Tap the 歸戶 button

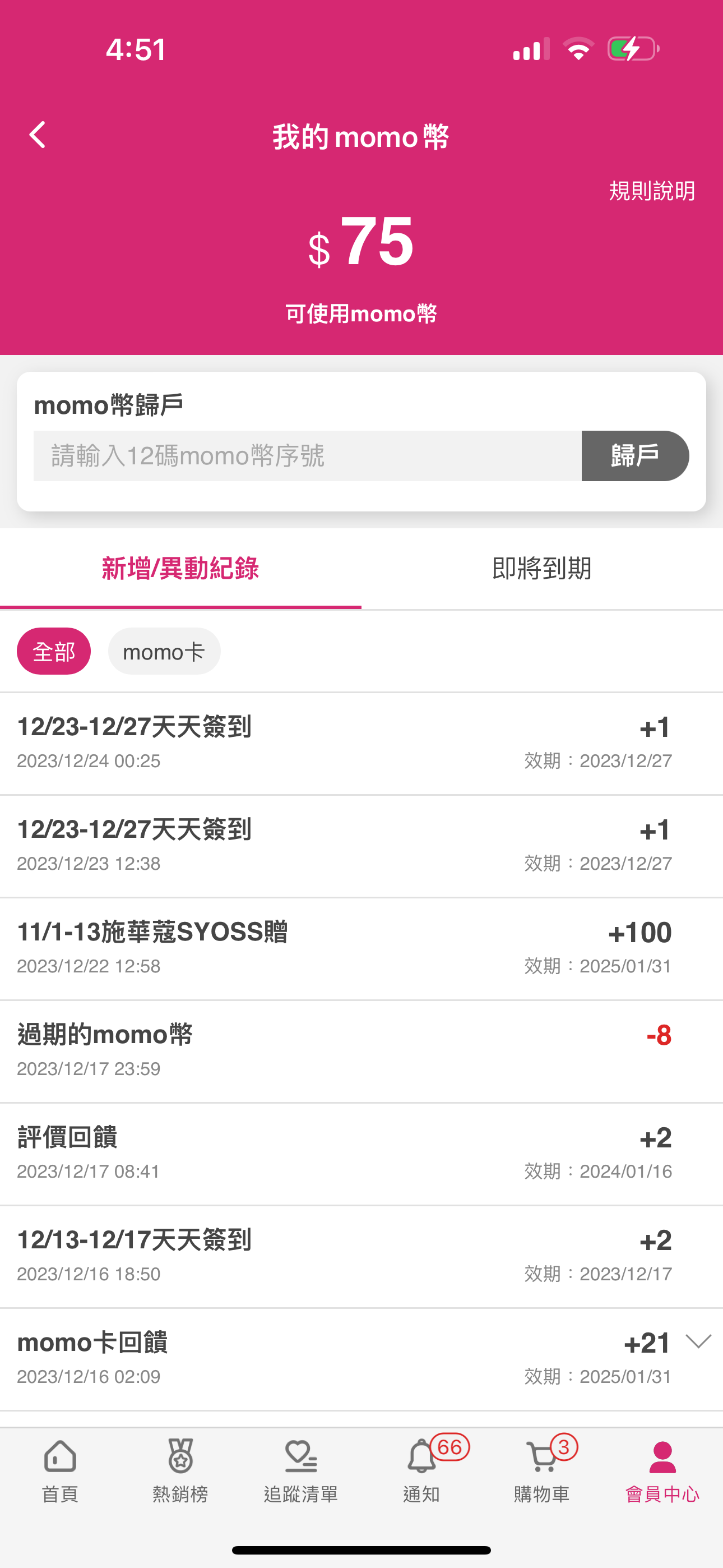(x=635, y=456)
